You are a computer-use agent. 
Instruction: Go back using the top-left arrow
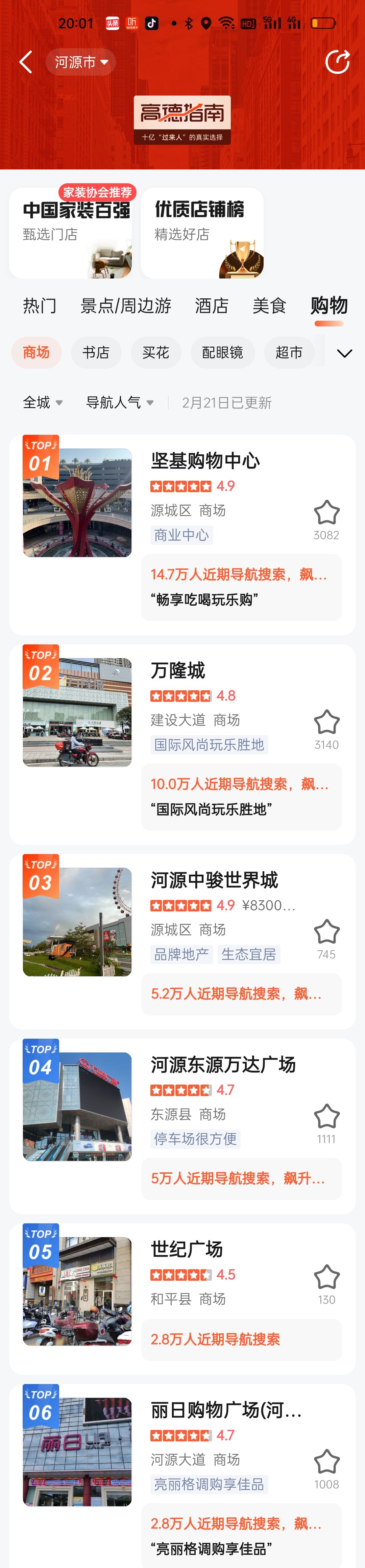[26, 62]
